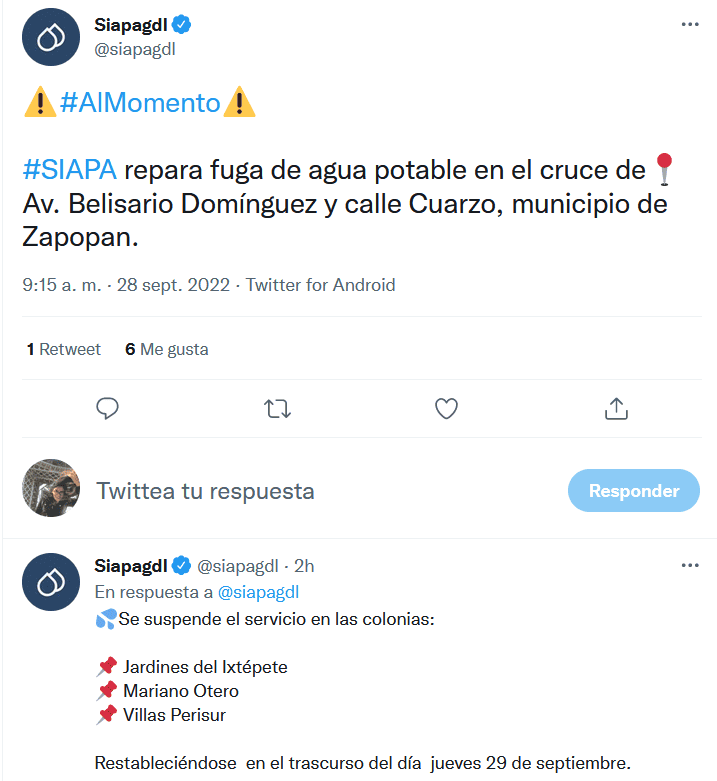Viewport: 717px width, 781px height.
Task: Open the main tweet's overflow menu
Action: 690,25
